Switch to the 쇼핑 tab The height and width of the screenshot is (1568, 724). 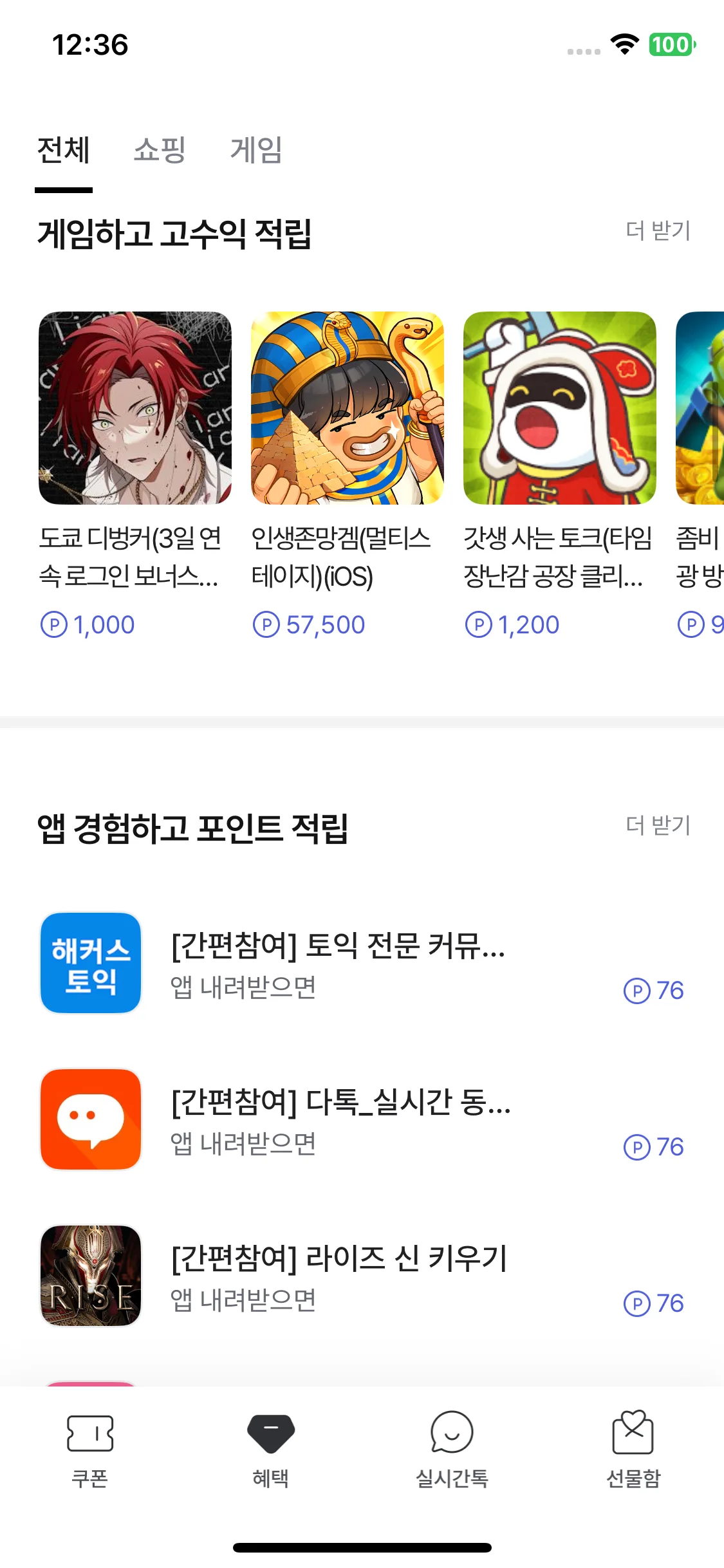[160, 151]
